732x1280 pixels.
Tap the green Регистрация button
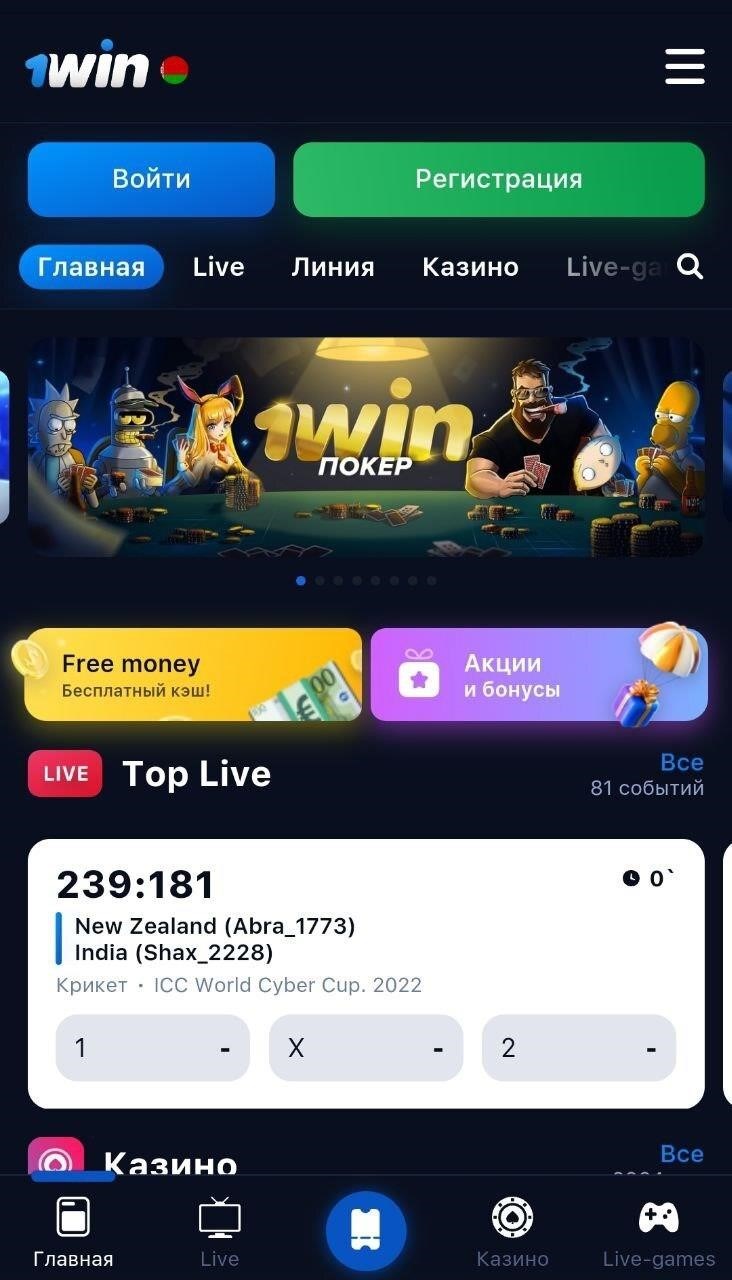click(x=498, y=179)
